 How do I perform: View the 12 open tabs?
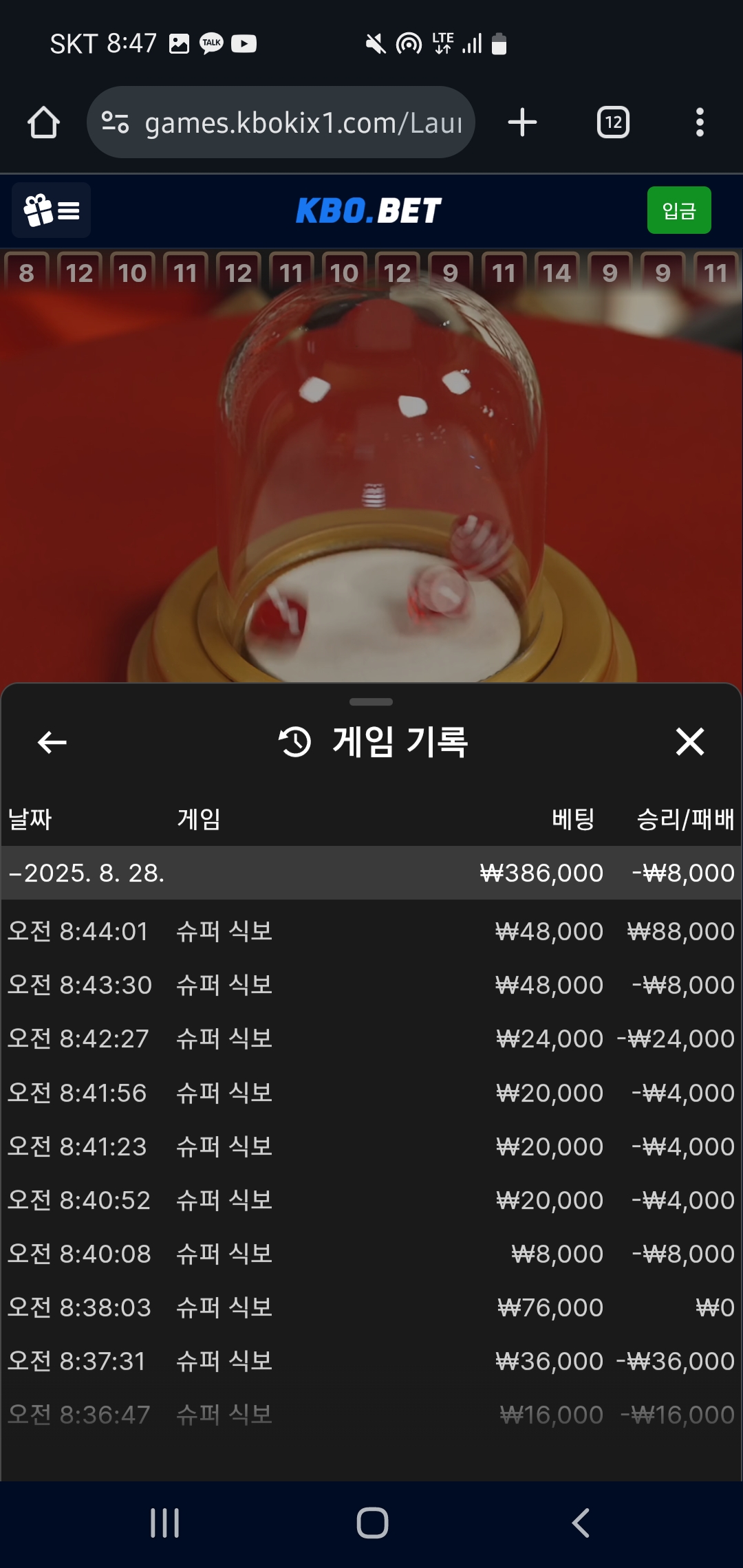613,123
